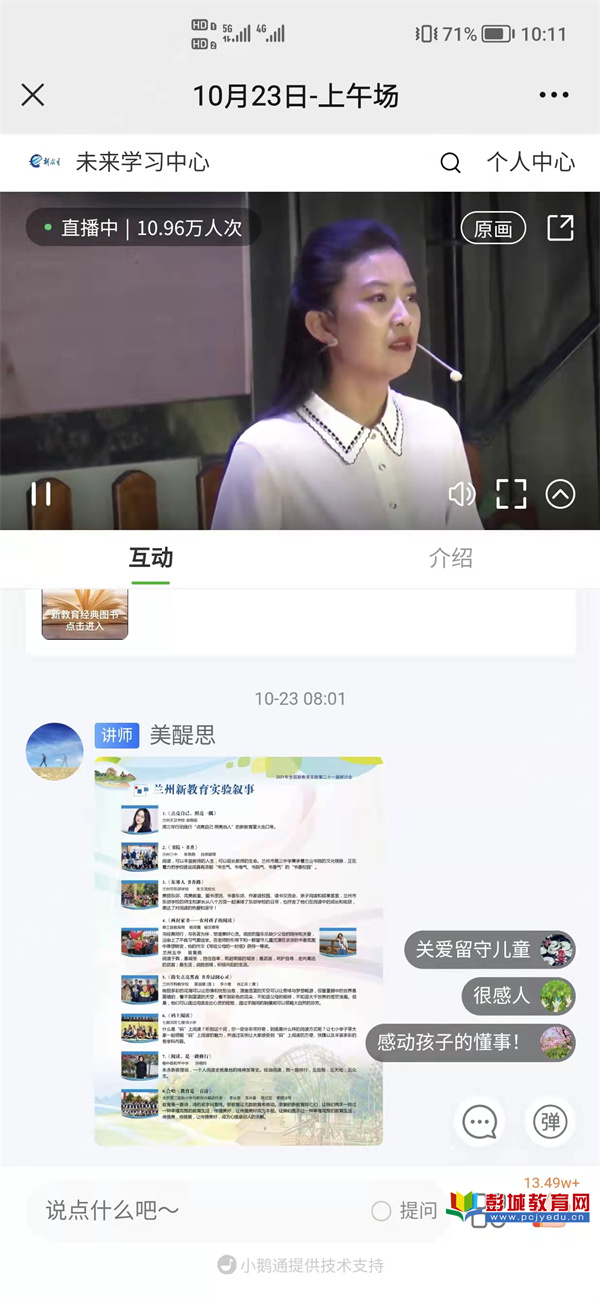Open 个人中心 personal center

click(530, 162)
